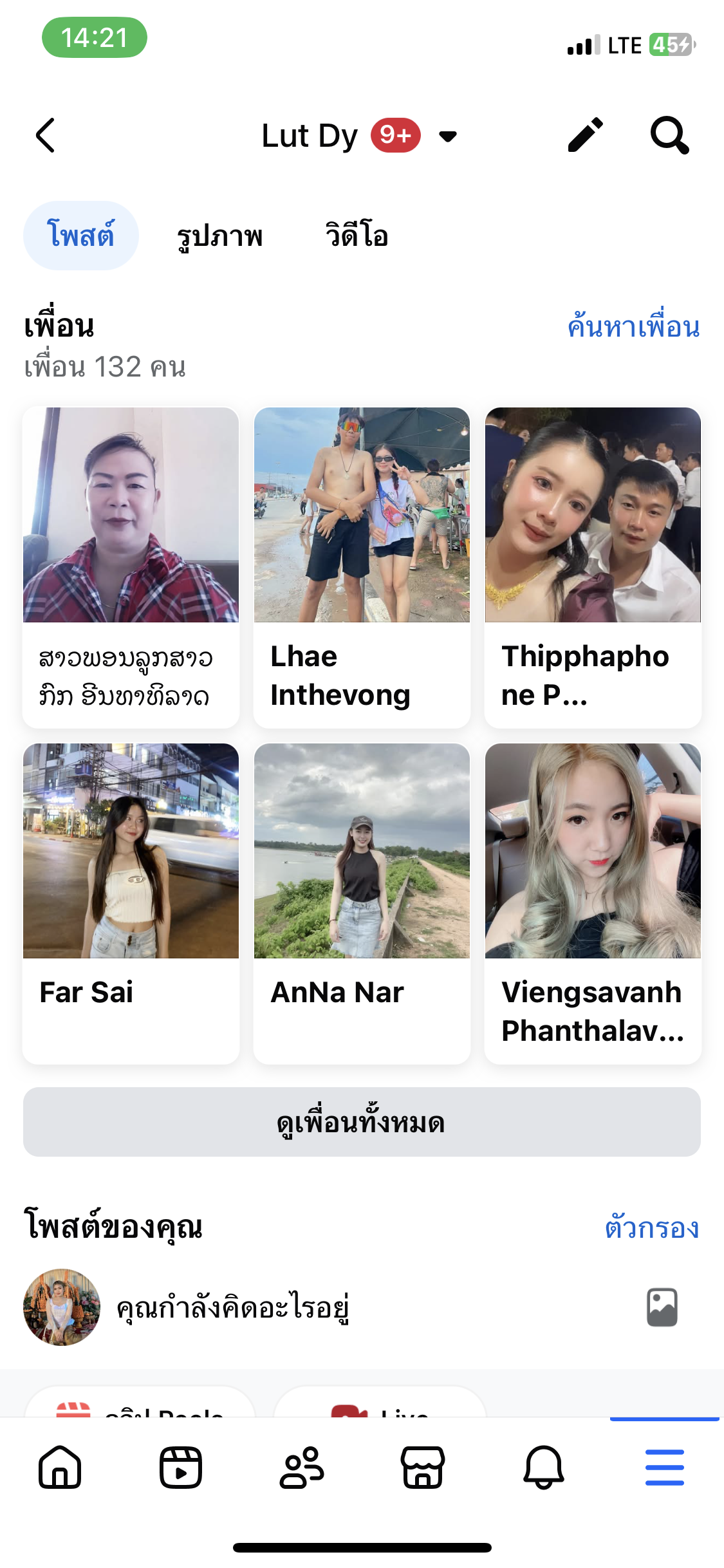Add a photo using the composer image icon
Screen dimensions: 724x1568
(662, 1307)
